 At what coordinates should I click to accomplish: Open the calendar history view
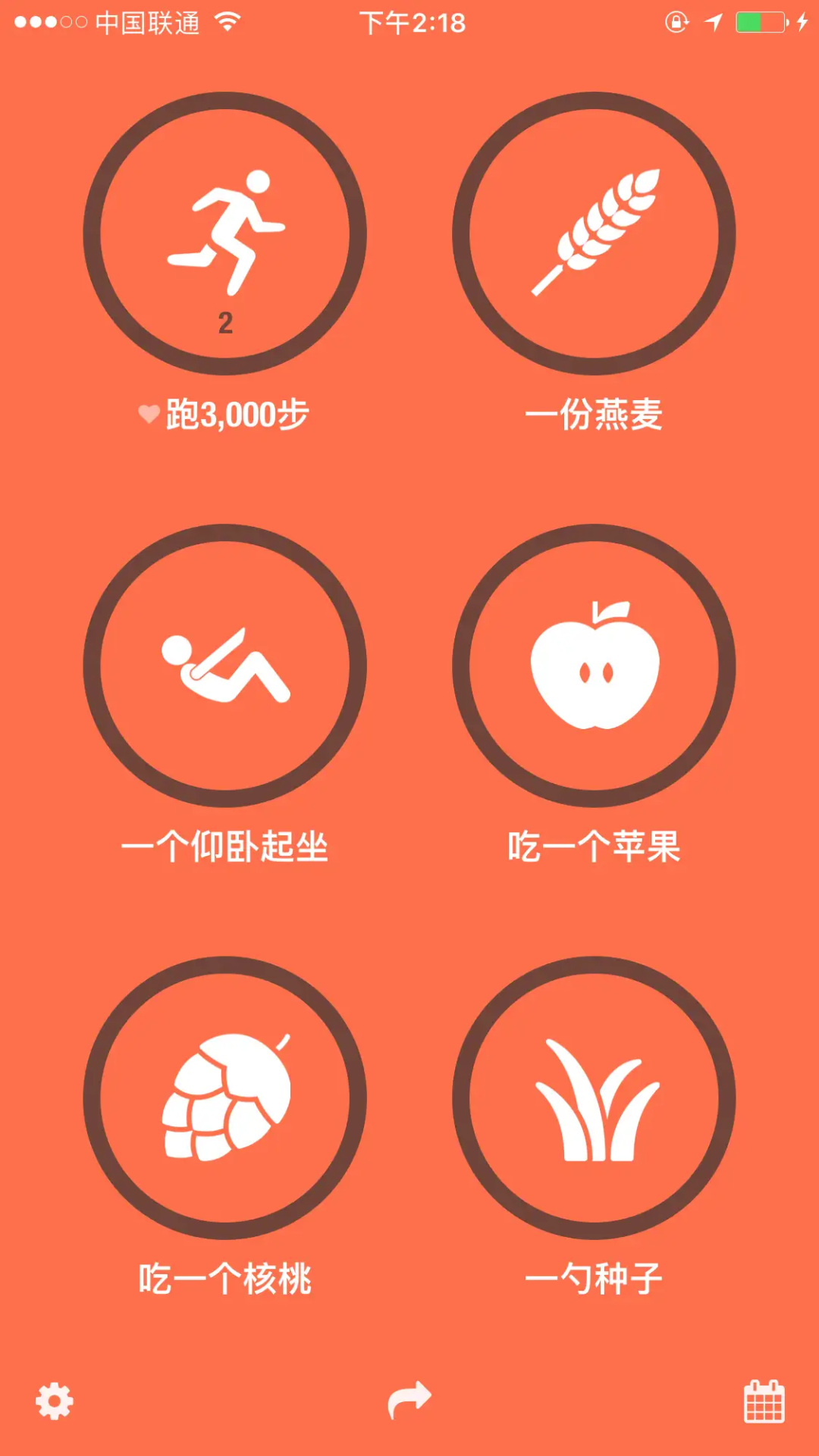(x=764, y=1401)
